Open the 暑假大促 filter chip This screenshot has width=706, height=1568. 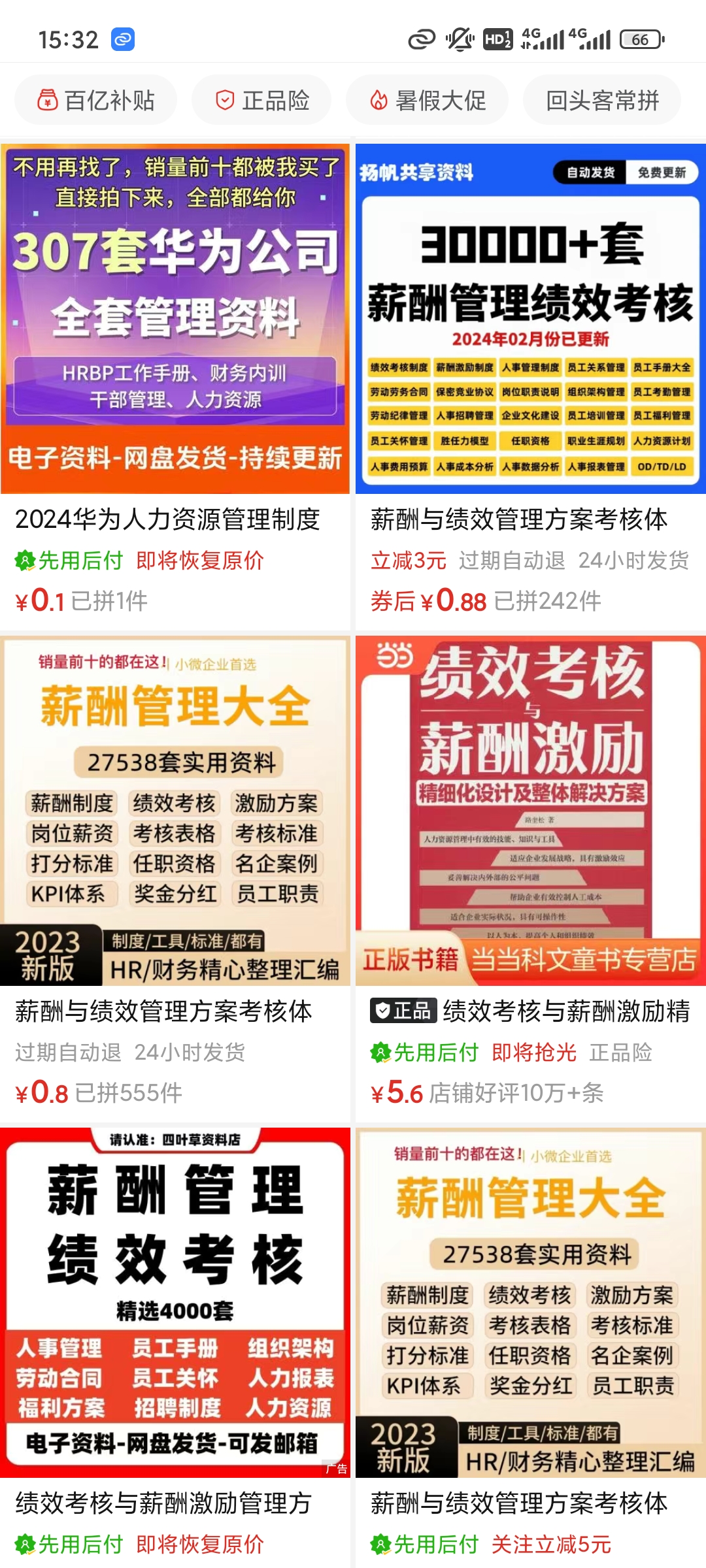tap(428, 100)
